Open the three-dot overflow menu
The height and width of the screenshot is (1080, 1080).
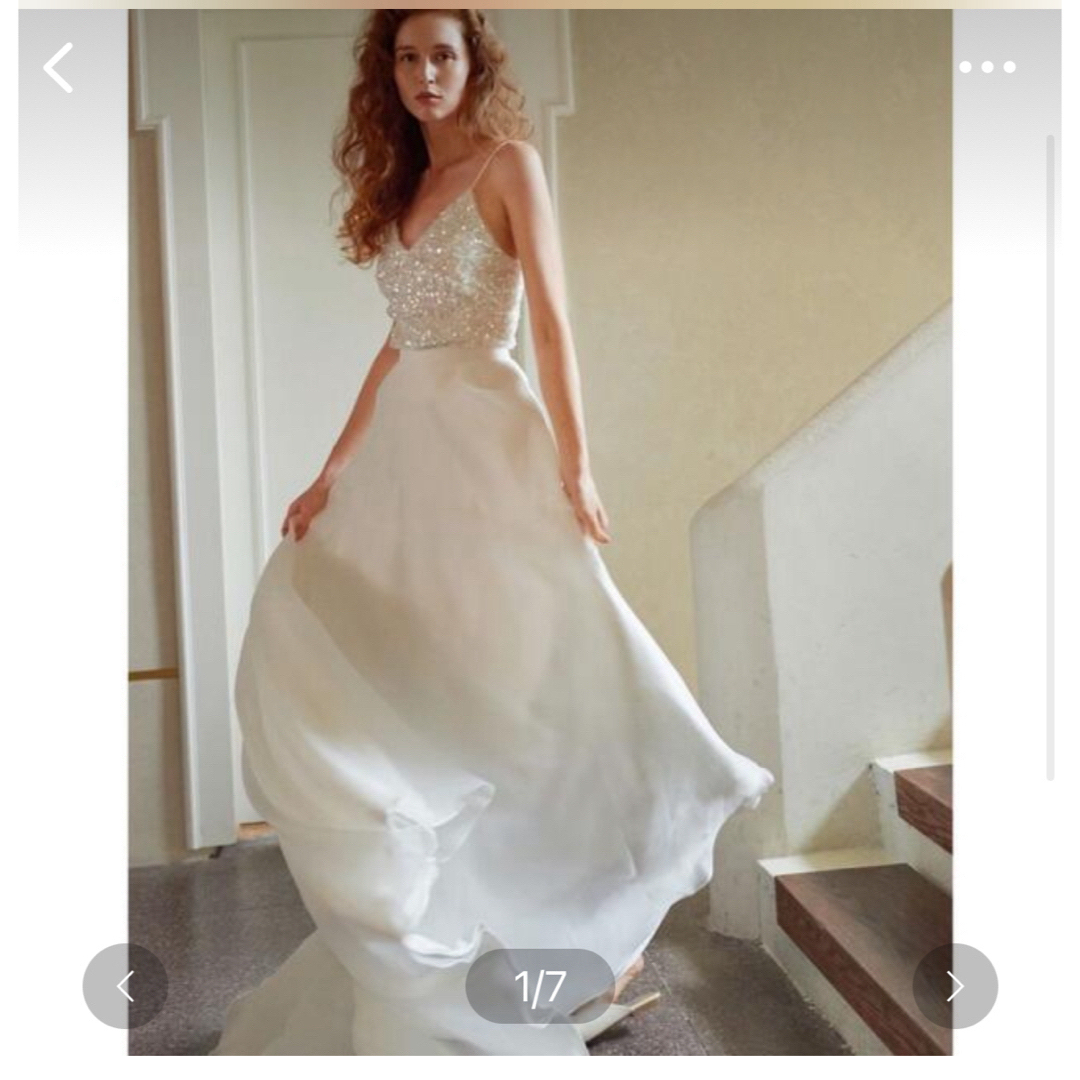[987, 67]
